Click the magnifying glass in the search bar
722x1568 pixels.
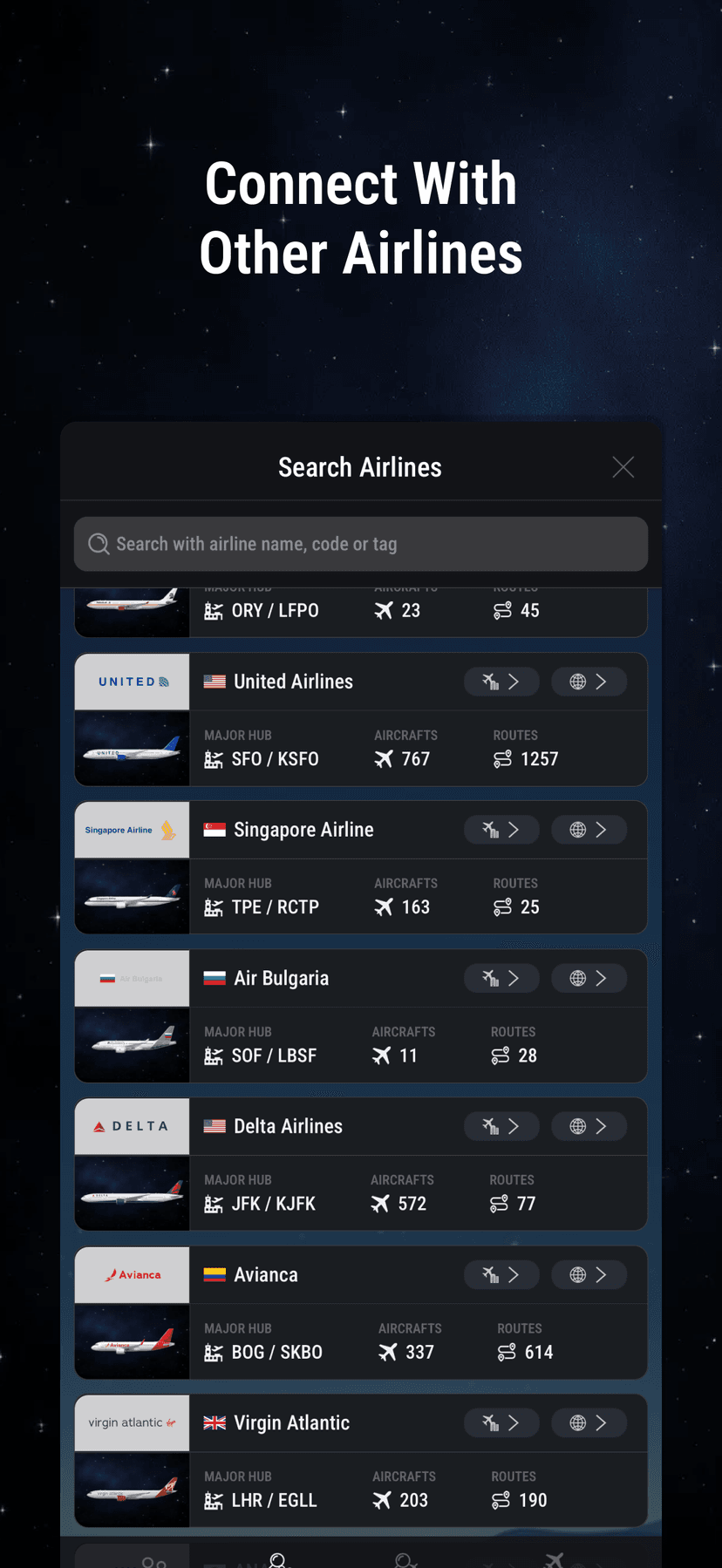[99, 544]
